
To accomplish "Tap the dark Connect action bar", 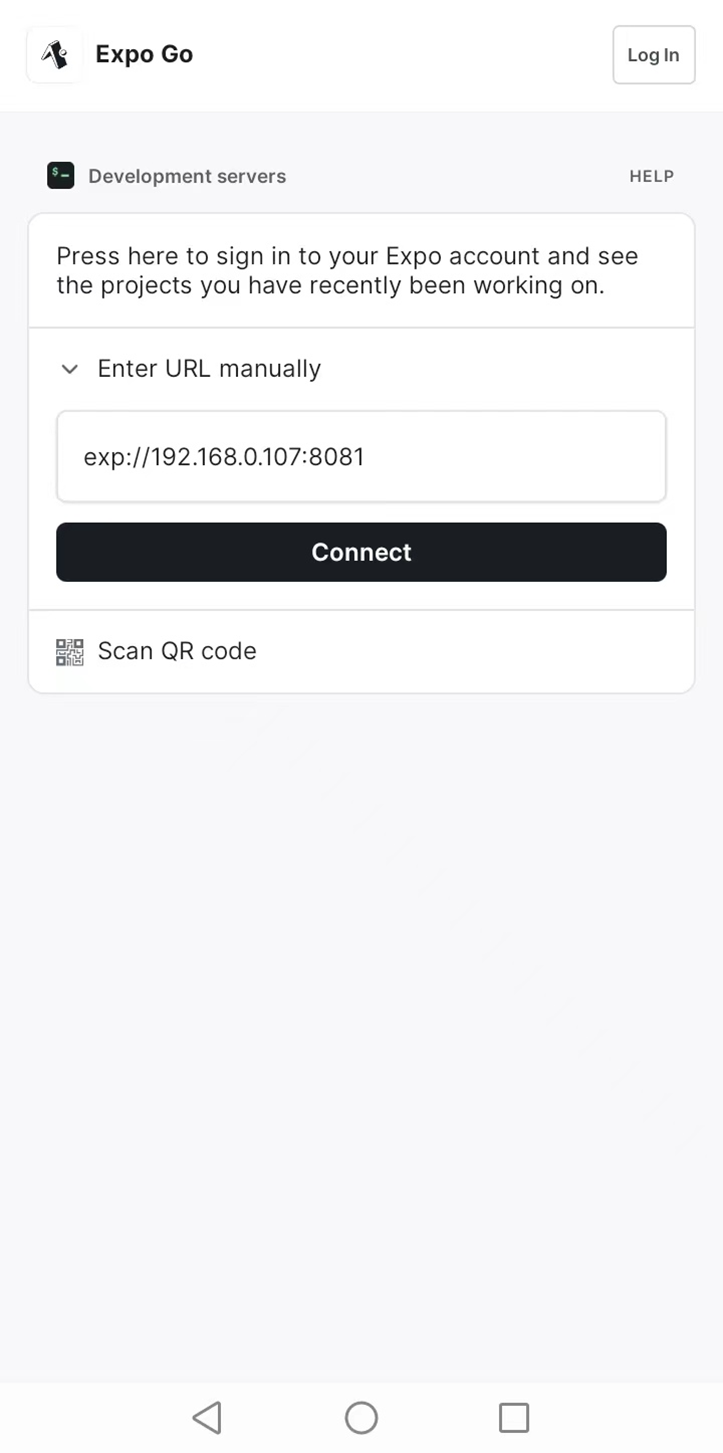I will pos(361,551).
